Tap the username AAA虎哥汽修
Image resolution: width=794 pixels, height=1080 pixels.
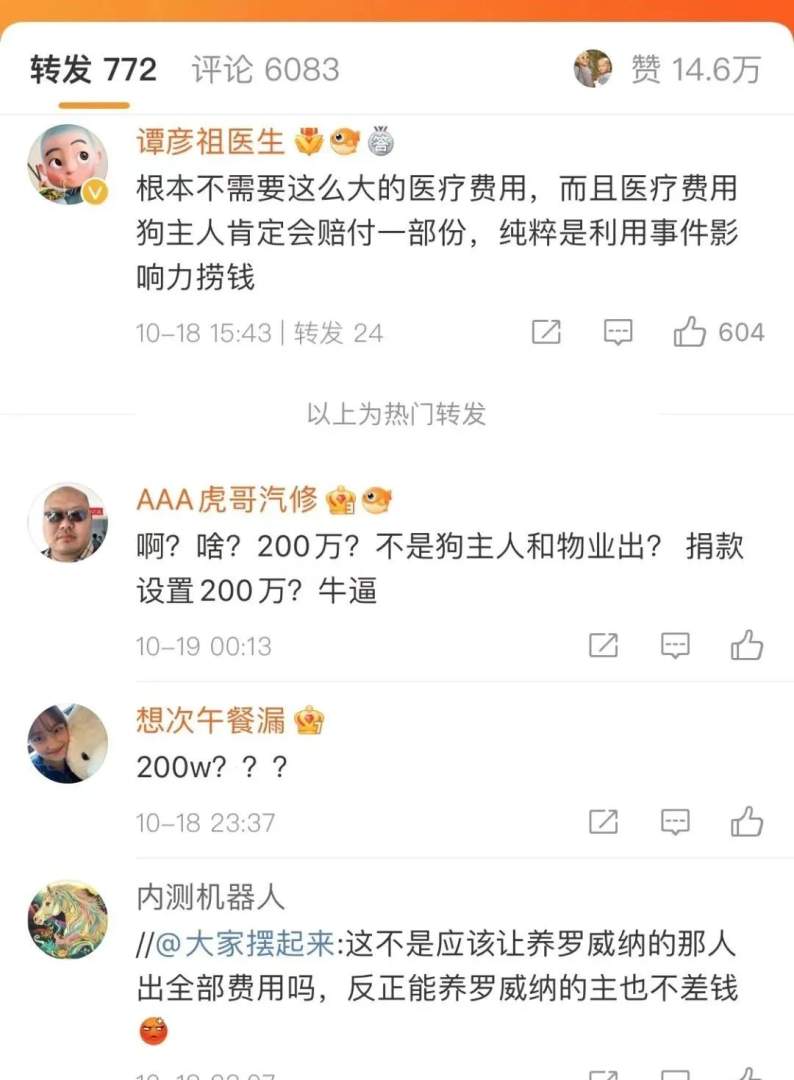(x=226, y=498)
